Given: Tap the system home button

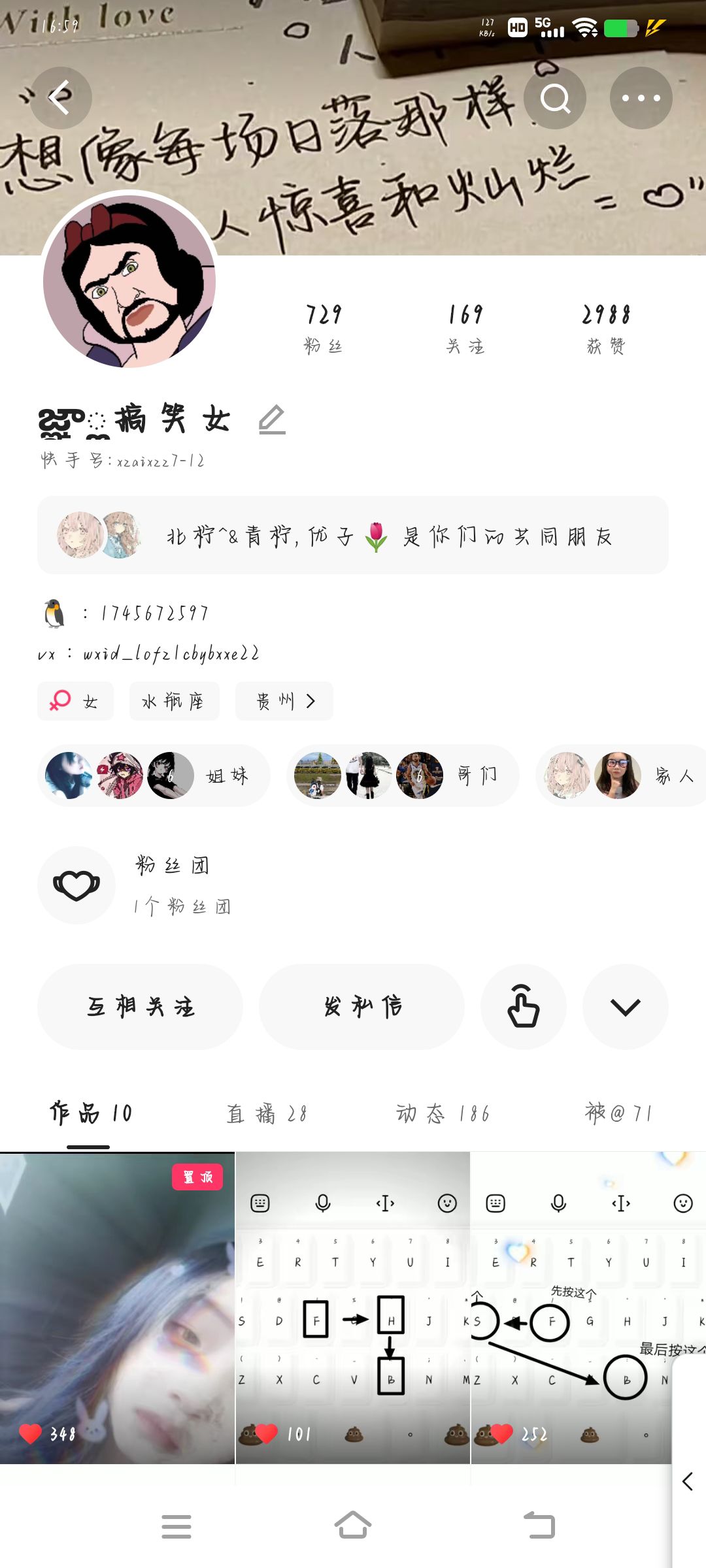Looking at the screenshot, I should pos(353,1526).
